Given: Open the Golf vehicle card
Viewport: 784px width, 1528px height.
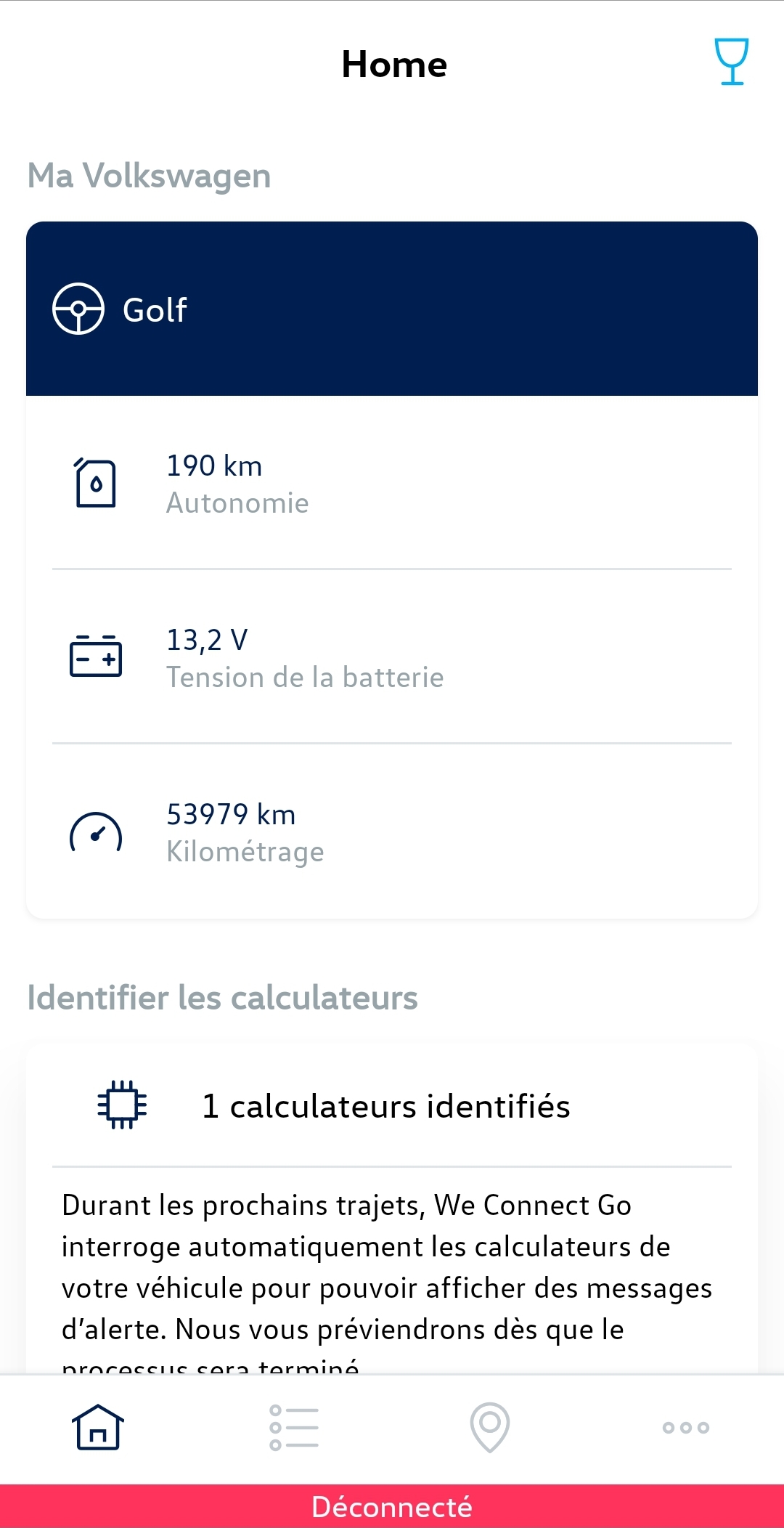Looking at the screenshot, I should point(392,309).
